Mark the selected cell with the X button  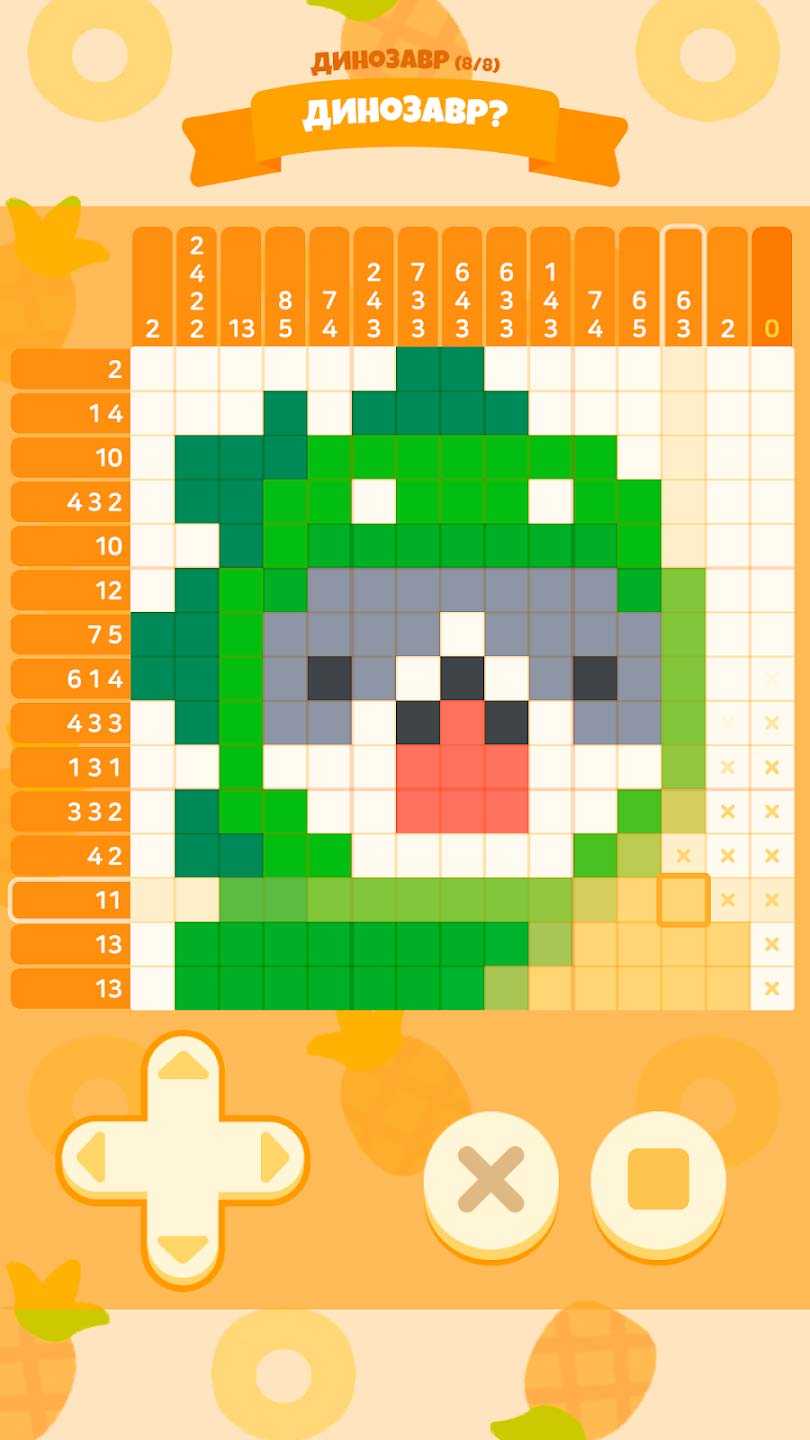(x=490, y=1179)
